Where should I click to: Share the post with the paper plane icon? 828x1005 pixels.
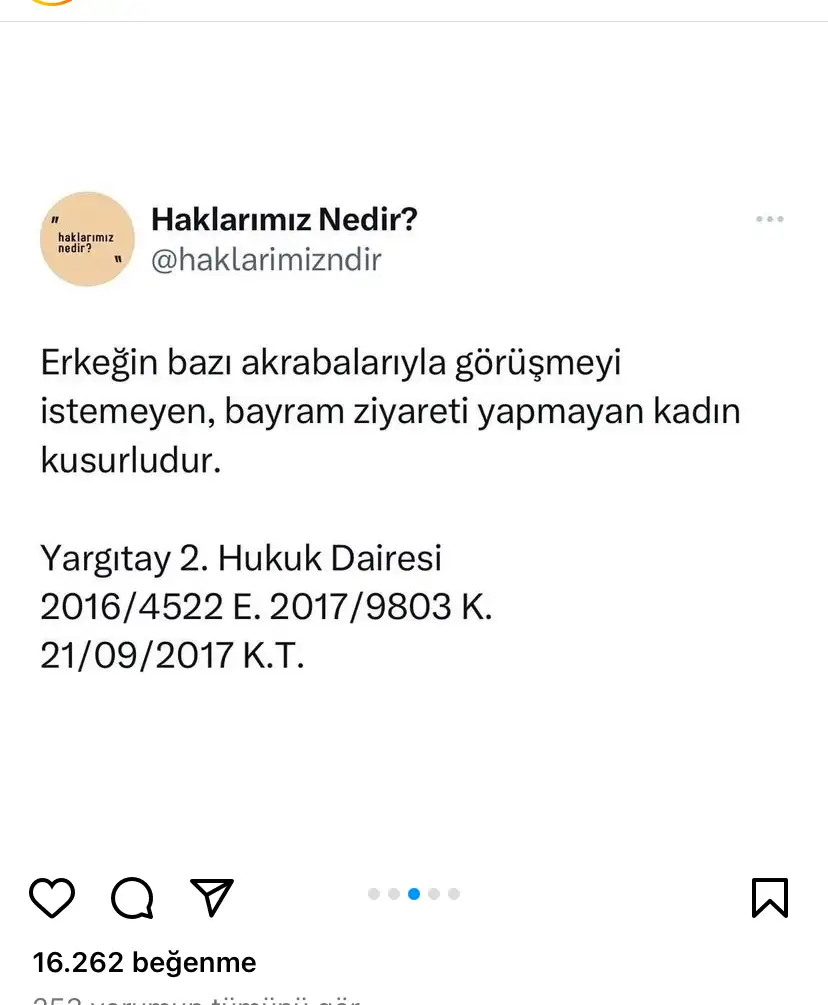(x=212, y=897)
